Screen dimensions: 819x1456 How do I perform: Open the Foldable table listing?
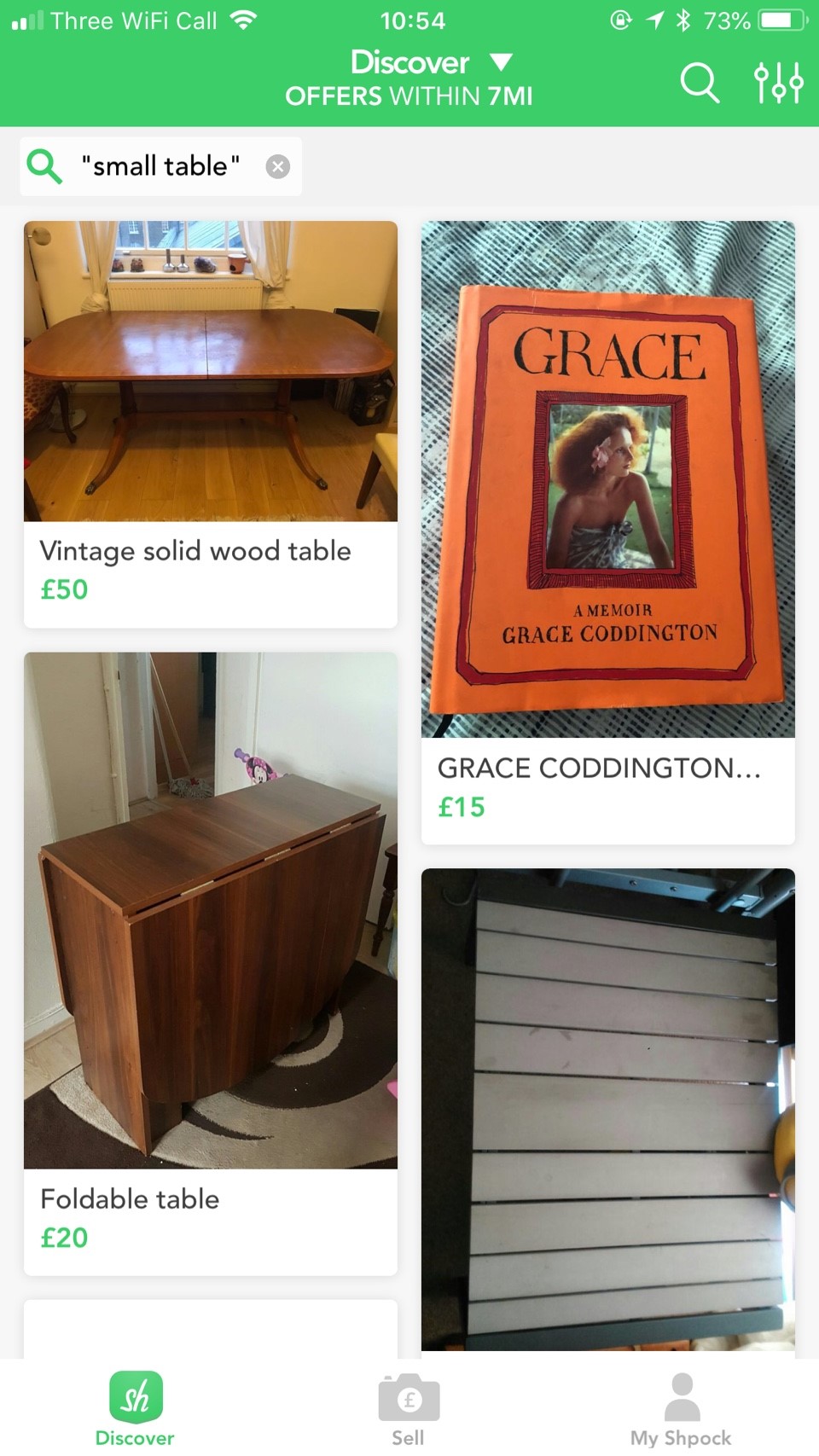click(x=211, y=962)
